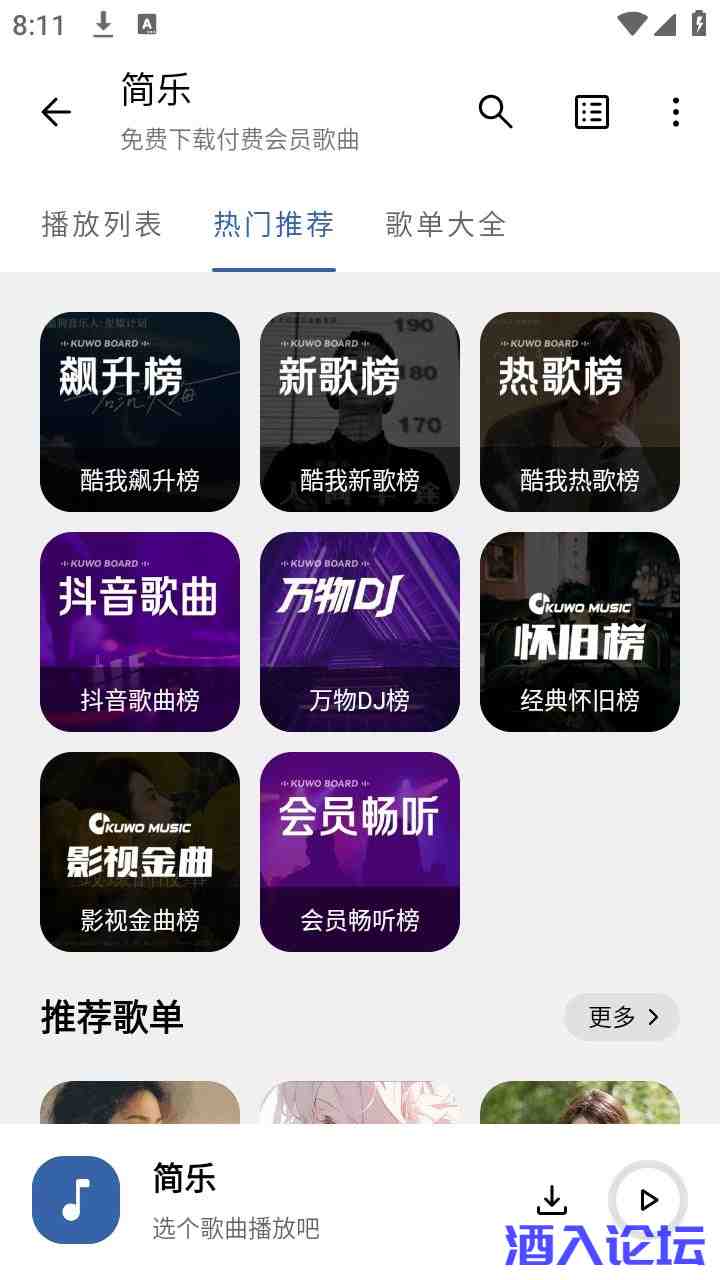The image size is (720, 1280).
Task: Open the 酷我热歌榜 chart
Action: [x=580, y=412]
